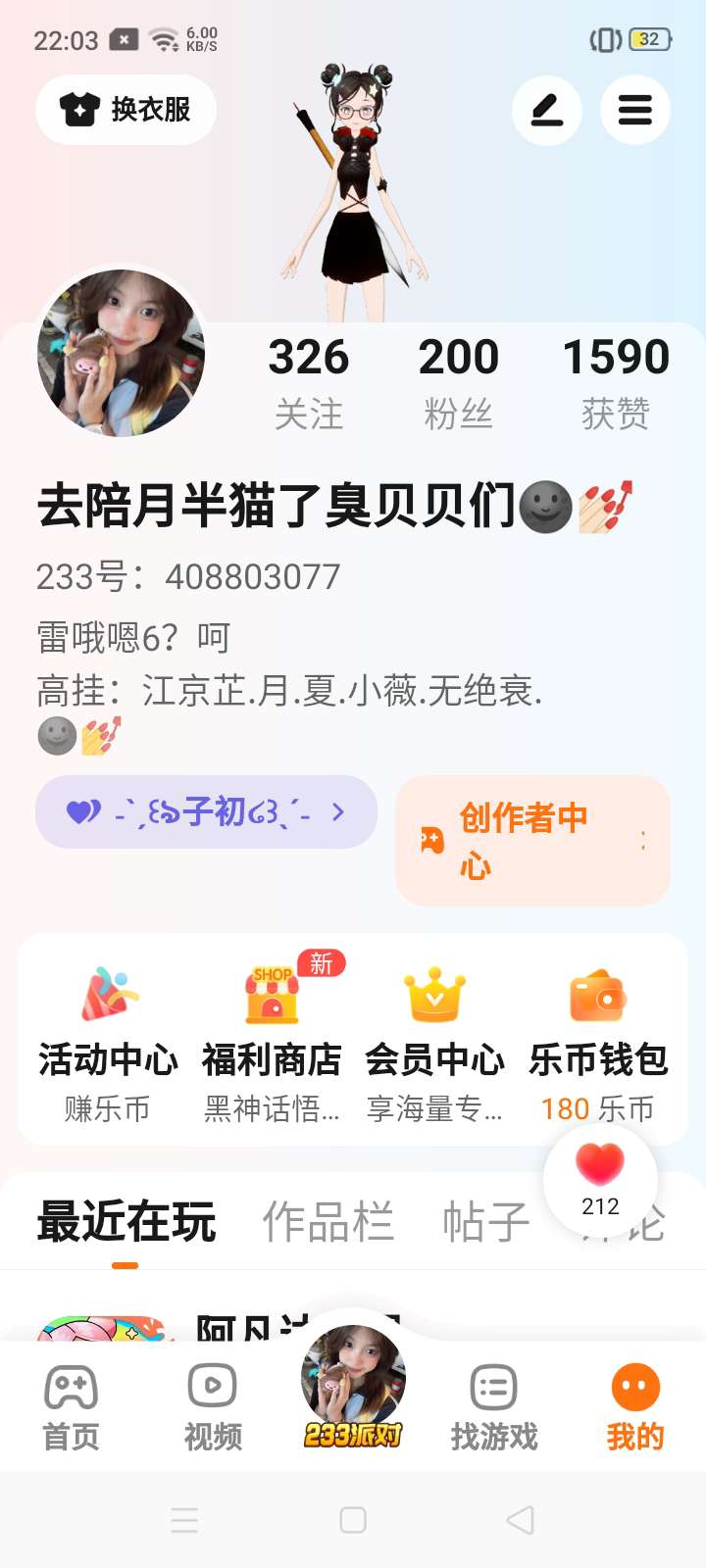Switch to the 视频 bottom tab
The image size is (706, 1568).
pos(213,1406)
